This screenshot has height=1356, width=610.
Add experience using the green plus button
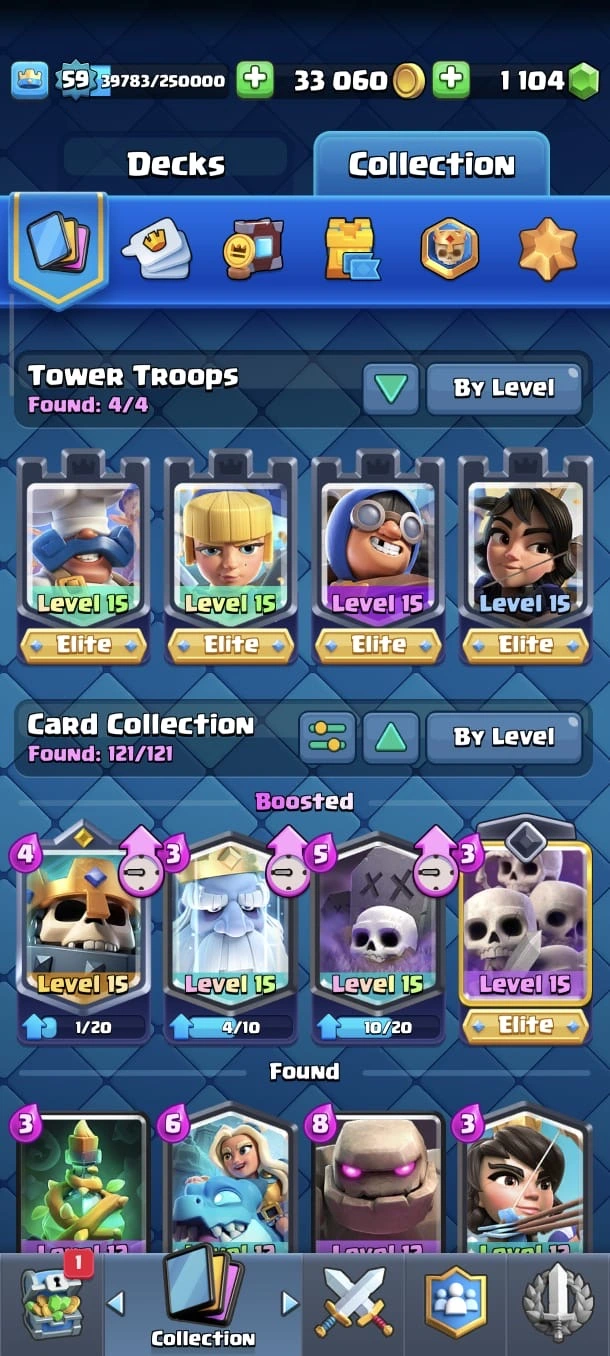click(255, 80)
